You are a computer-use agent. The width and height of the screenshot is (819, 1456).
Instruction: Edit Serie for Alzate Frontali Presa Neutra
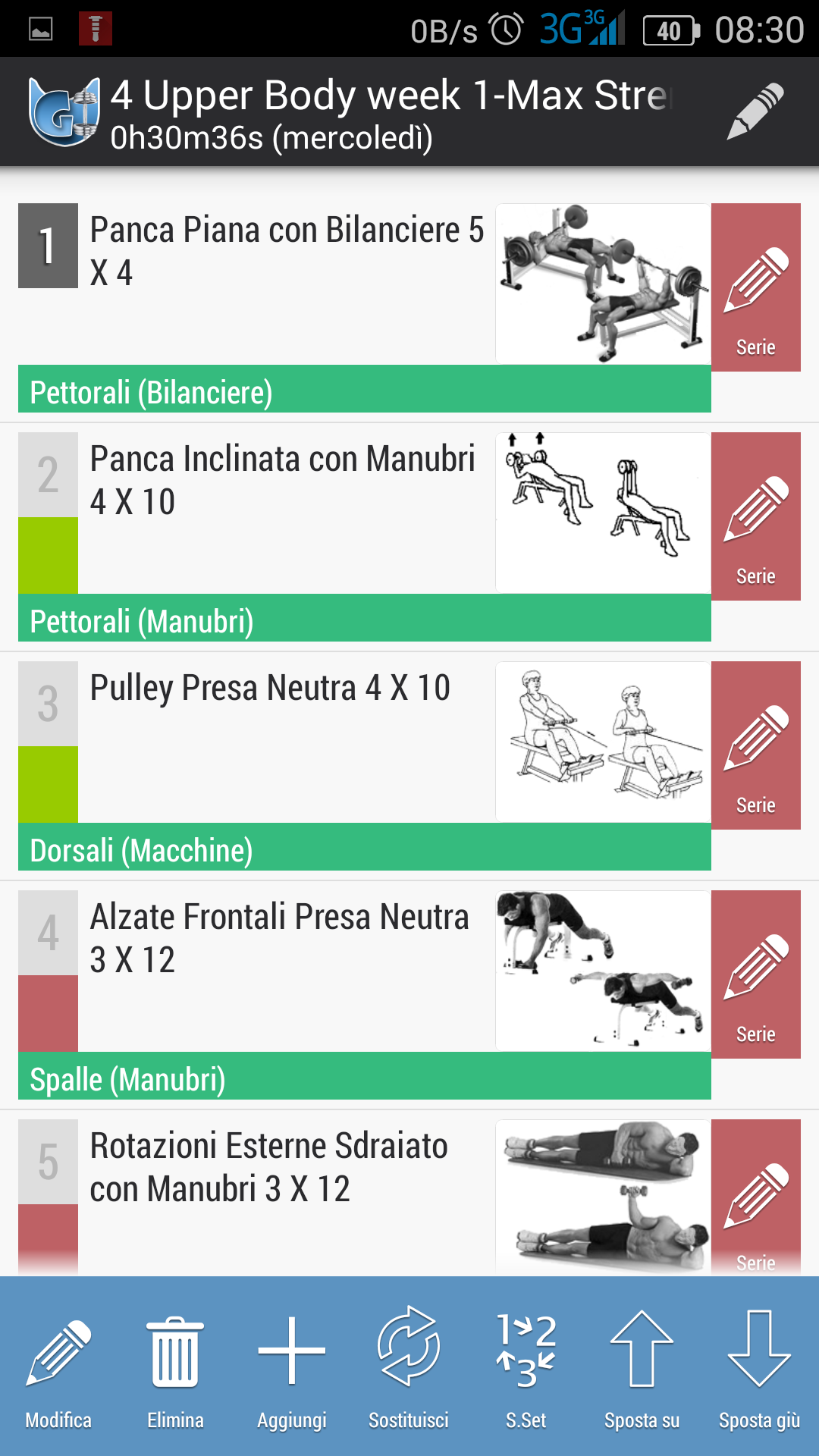pyautogui.click(x=755, y=974)
